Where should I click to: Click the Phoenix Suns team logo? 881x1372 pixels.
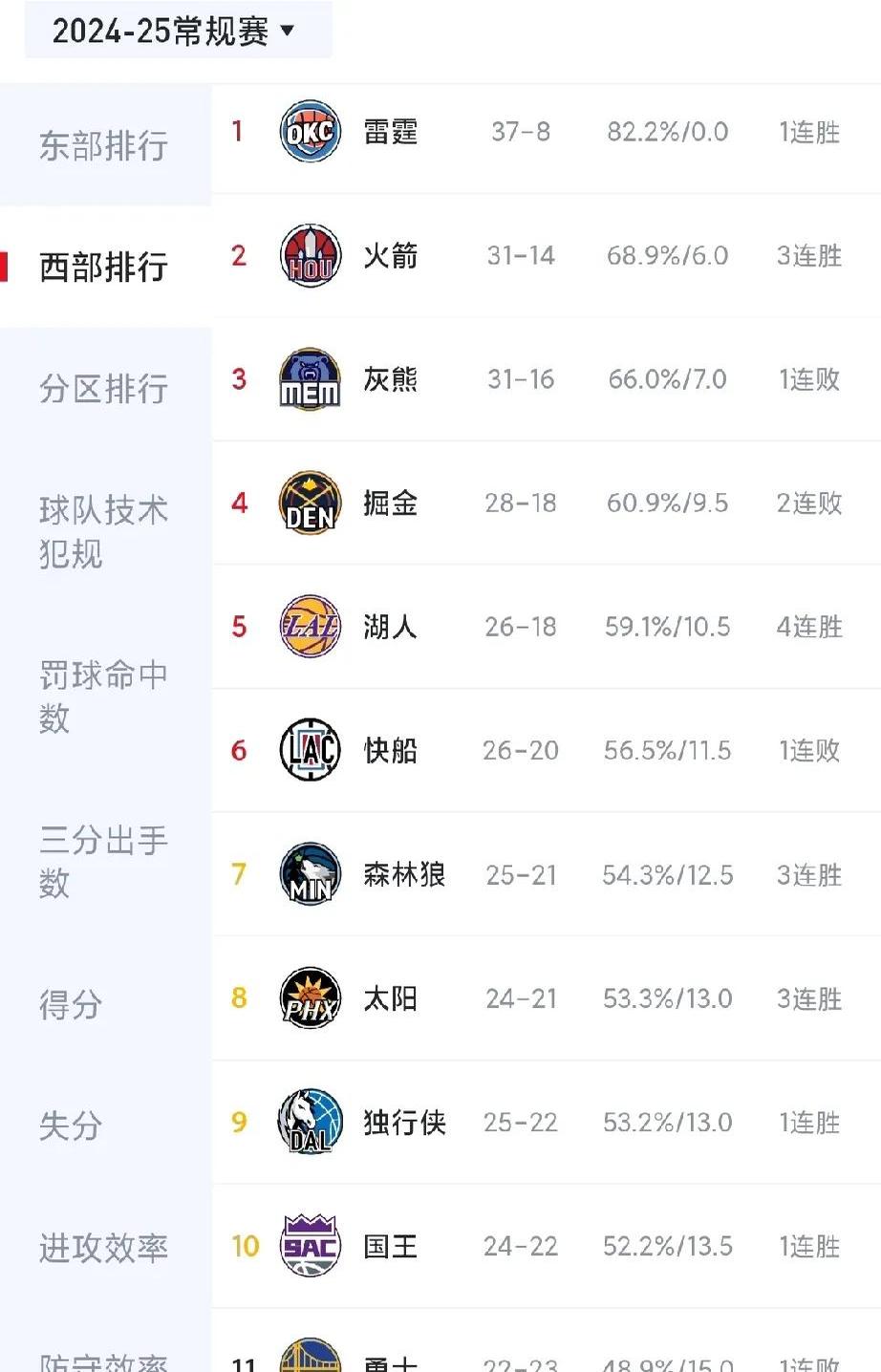coord(309,998)
